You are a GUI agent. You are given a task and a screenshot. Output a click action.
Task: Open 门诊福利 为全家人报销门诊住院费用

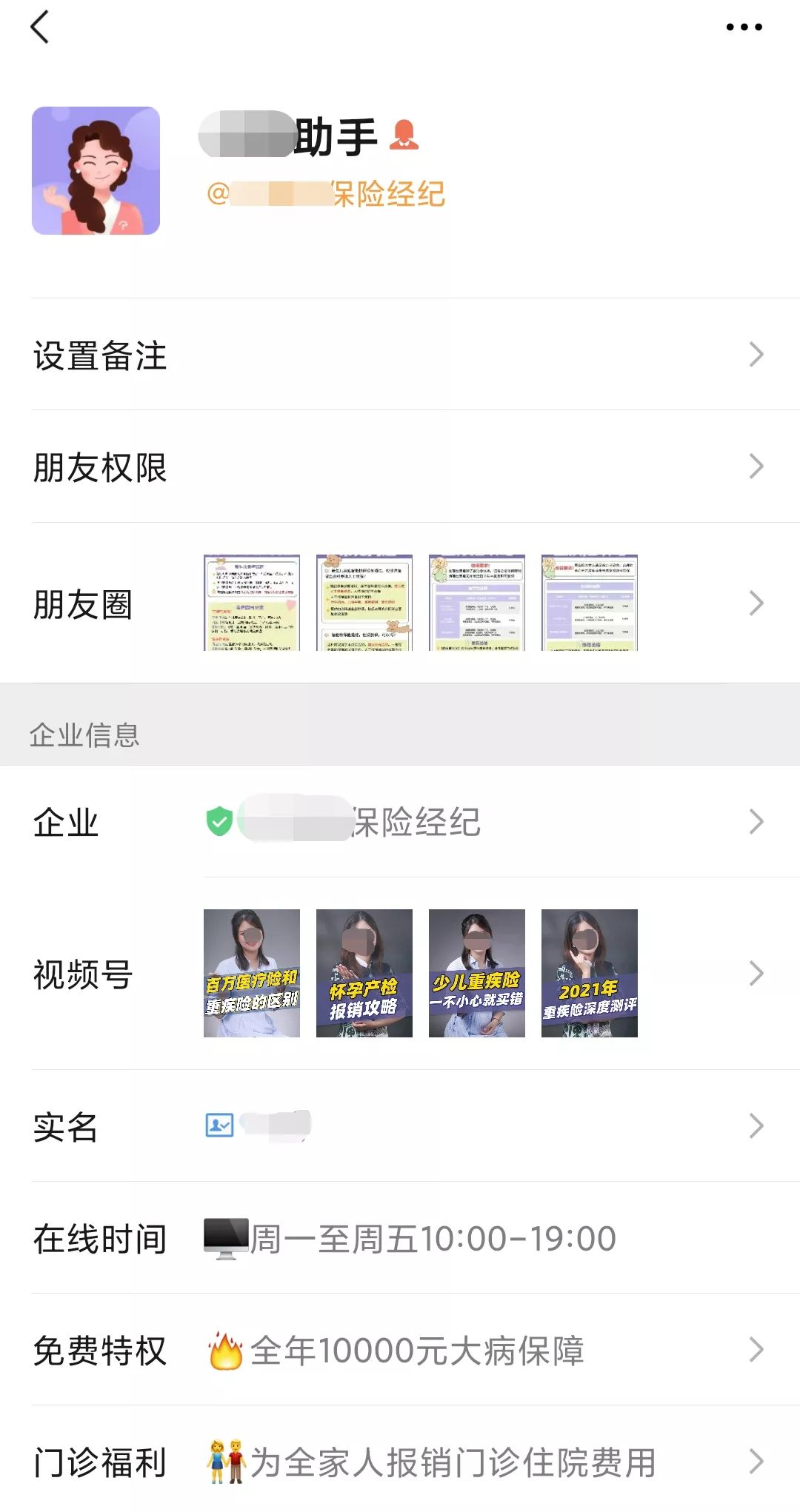(400, 1462)
